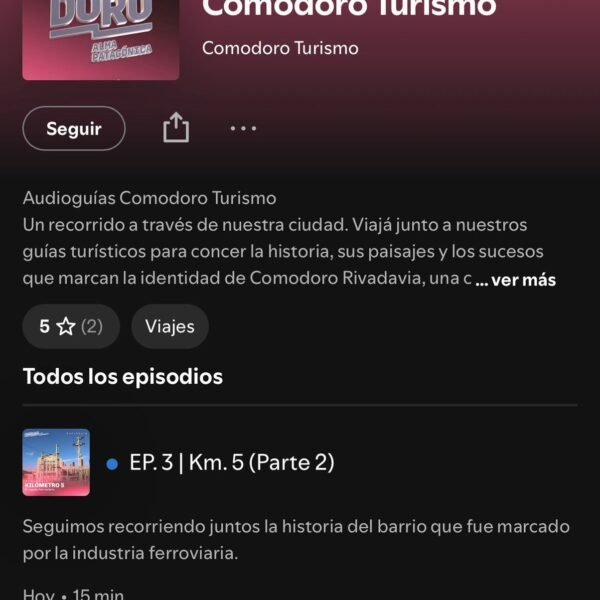Share this podcast
This screenshot has width=600, height=600.
(x=176, y=128)
